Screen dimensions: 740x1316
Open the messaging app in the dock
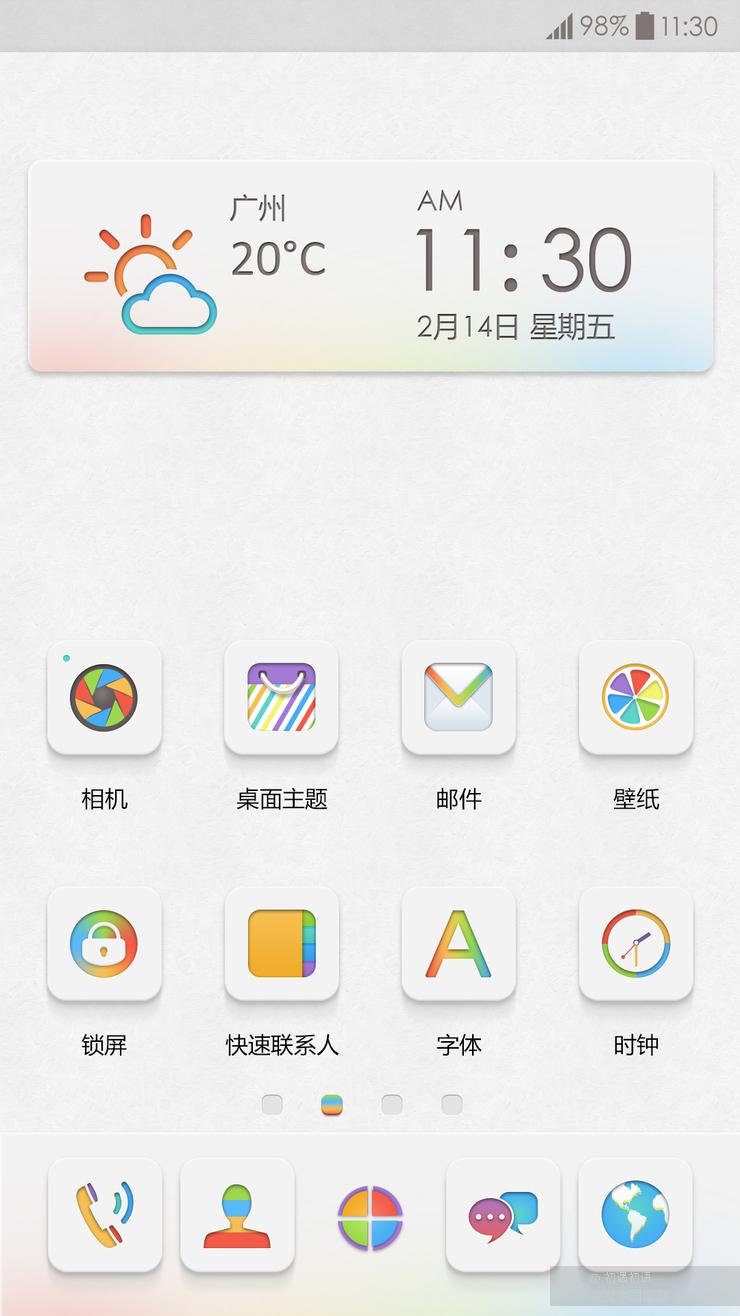point(503,1215)
